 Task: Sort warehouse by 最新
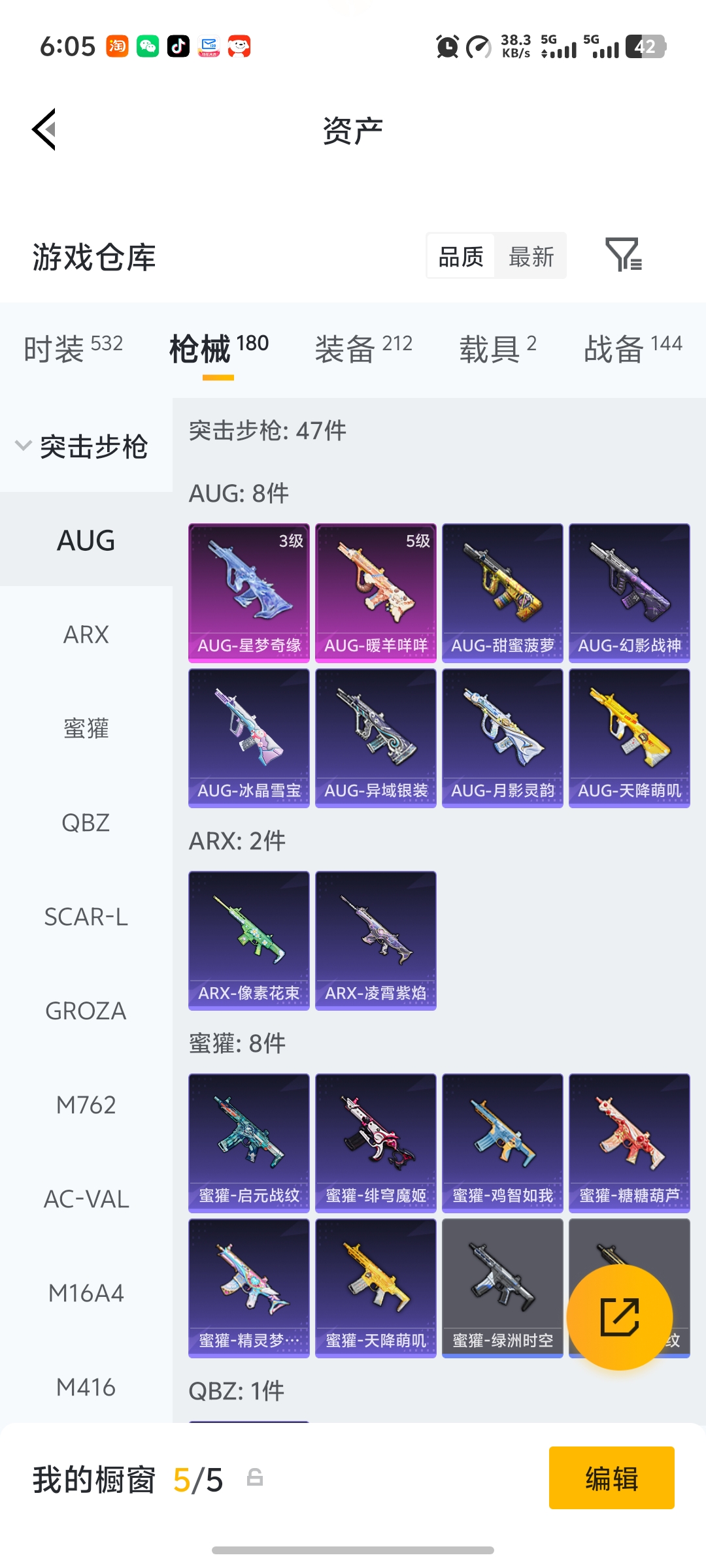click(531, 257)
